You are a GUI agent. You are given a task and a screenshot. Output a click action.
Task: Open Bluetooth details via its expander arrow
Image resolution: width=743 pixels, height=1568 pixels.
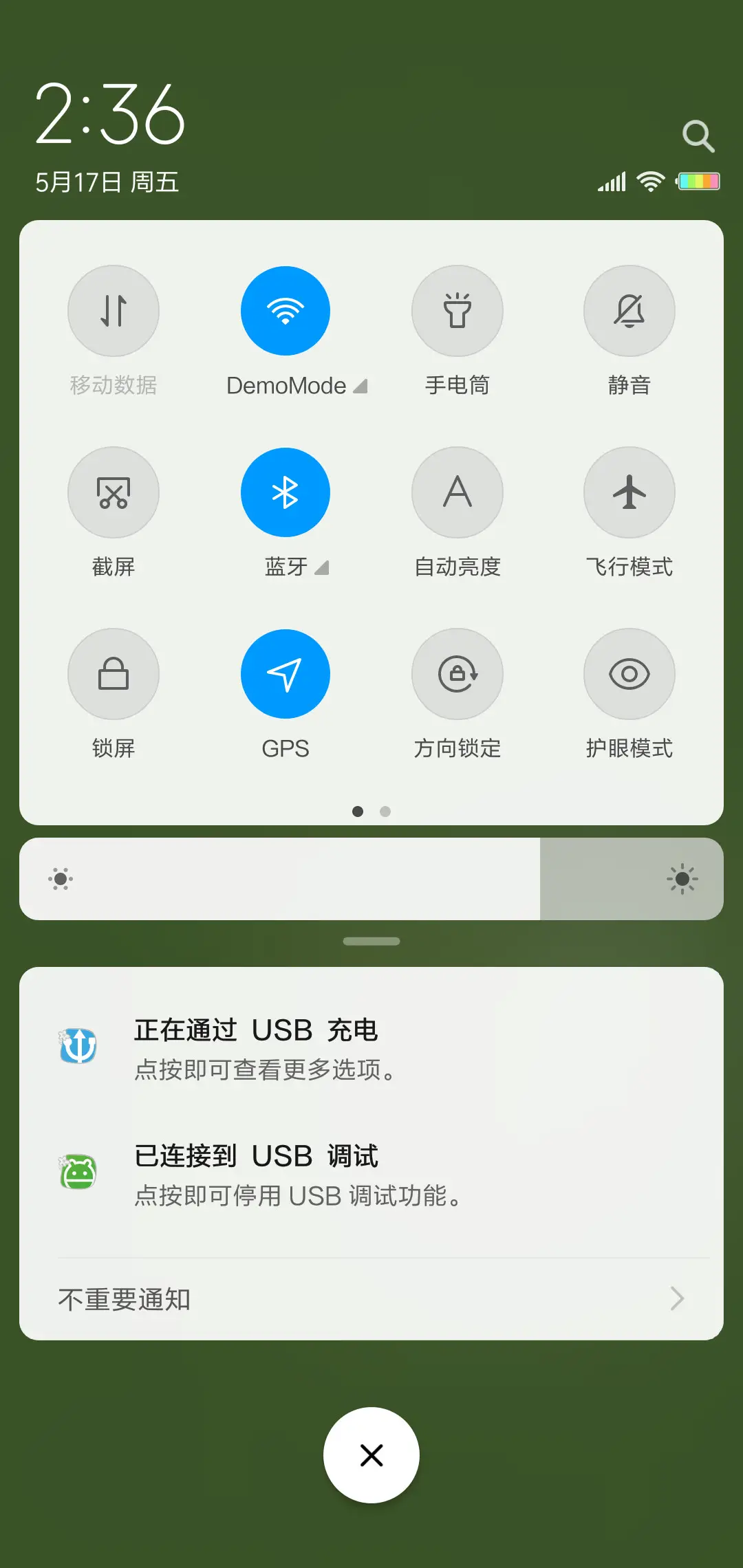(321, 568)
